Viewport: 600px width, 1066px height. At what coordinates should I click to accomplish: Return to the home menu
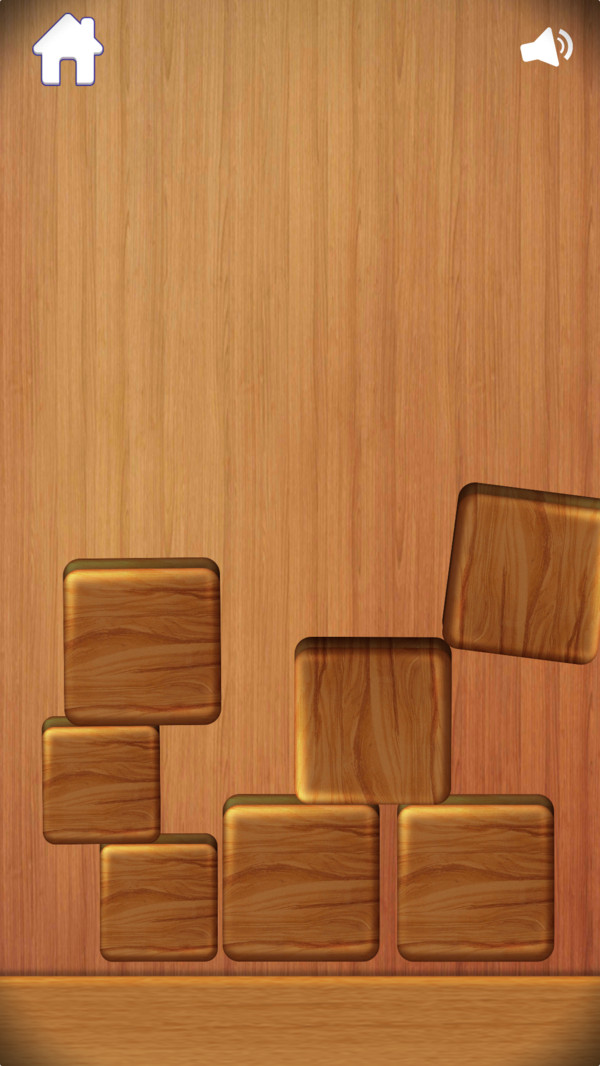coord(67,49)
